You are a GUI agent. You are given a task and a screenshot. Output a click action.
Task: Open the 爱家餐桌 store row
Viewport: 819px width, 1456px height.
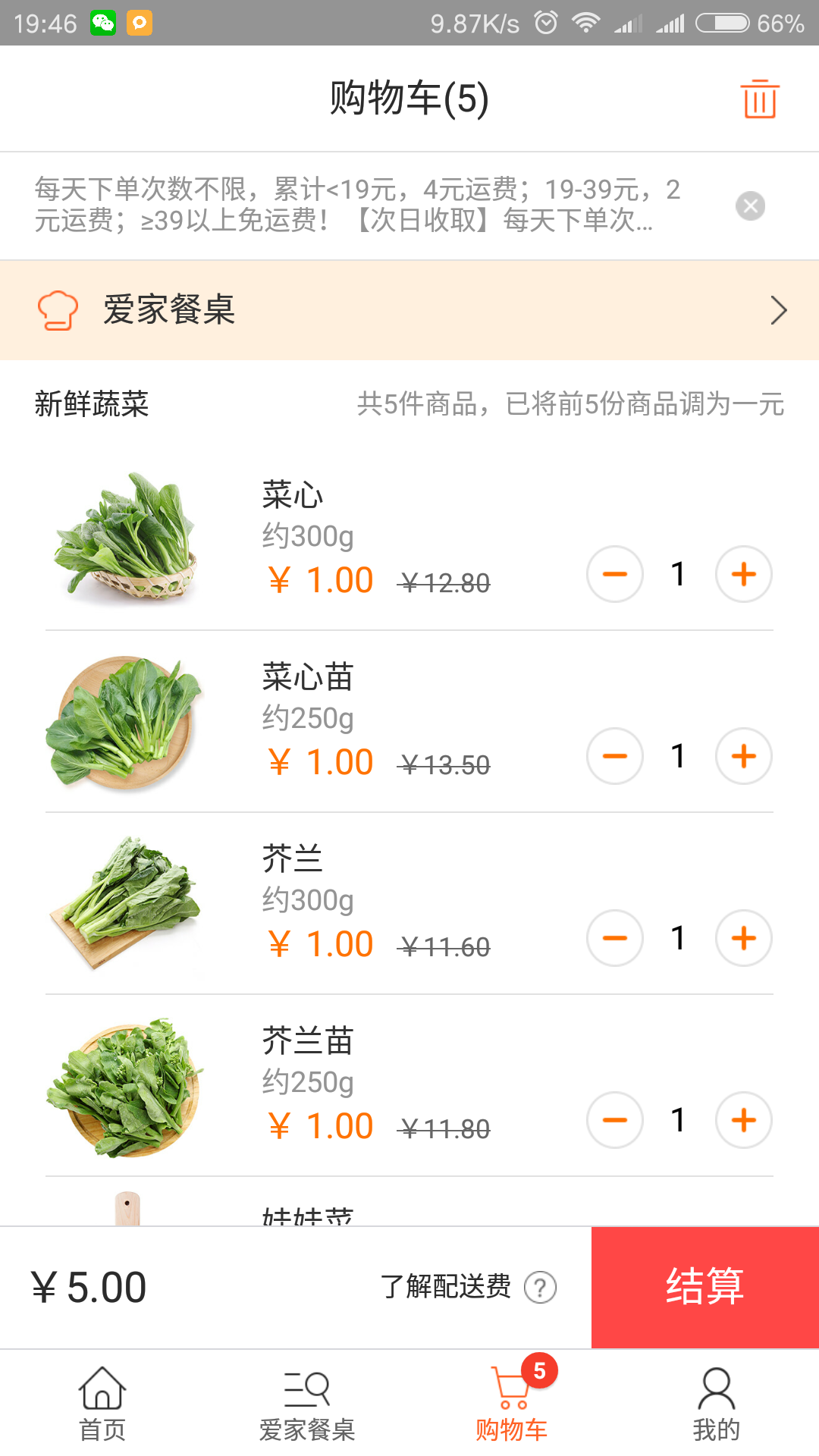click(409, 310)
